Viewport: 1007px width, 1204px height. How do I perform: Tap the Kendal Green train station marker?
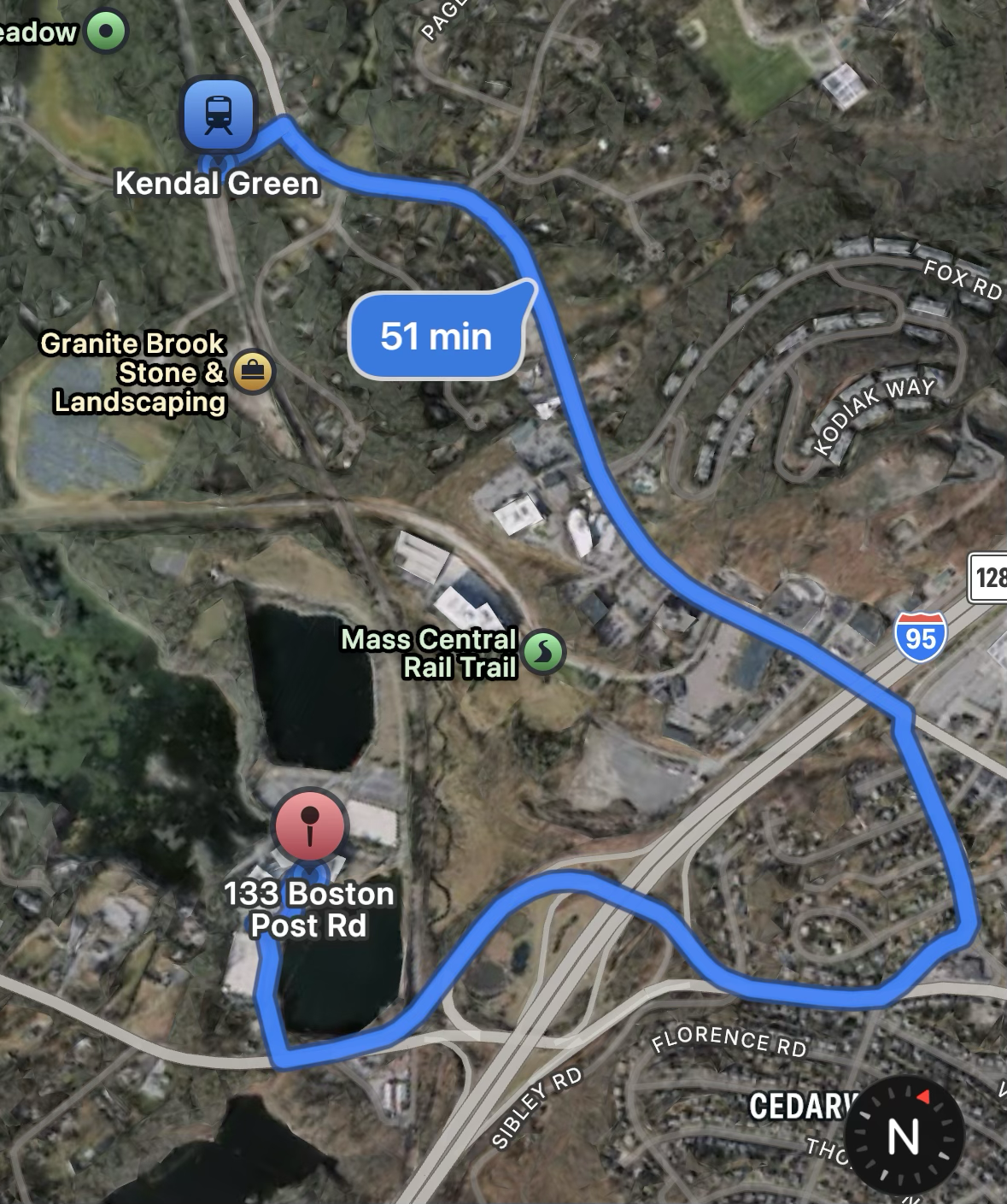219,115
